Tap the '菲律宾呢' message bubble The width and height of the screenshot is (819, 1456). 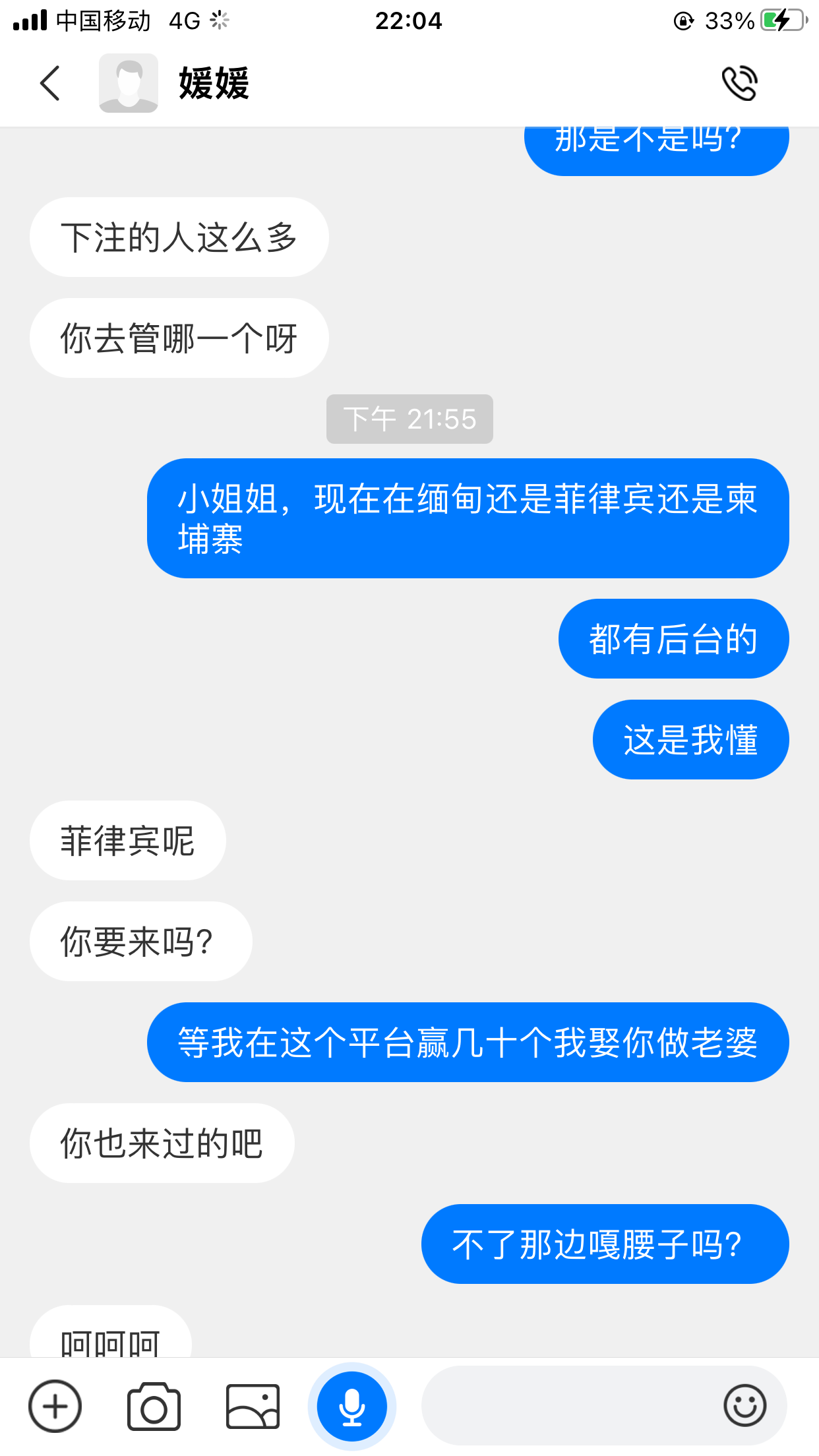pyautogui.click(x=127, y=840)
